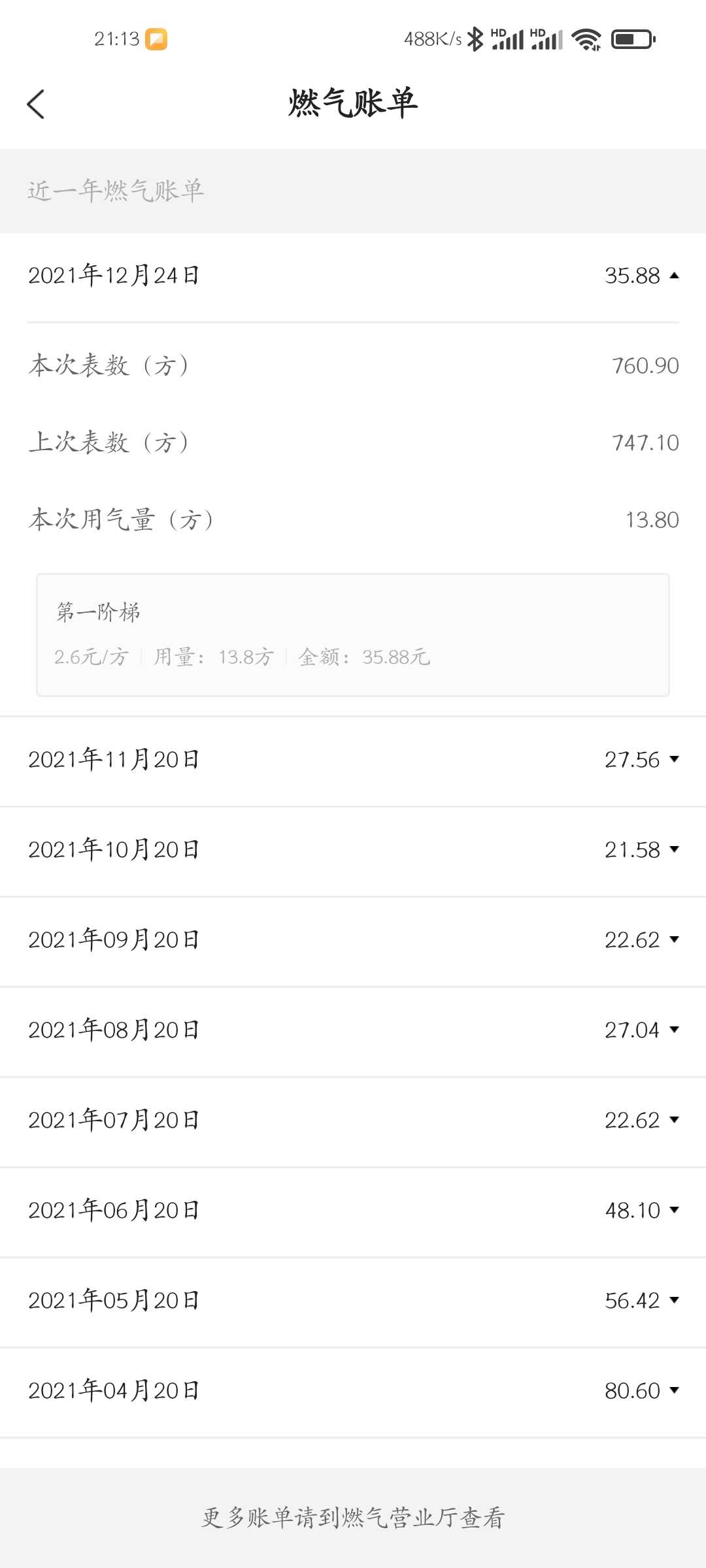The width and height of the screenshot is (706, 1568).
Task: Expand the 2021年06月20日 bill of 48.10
Action: 353,1211
